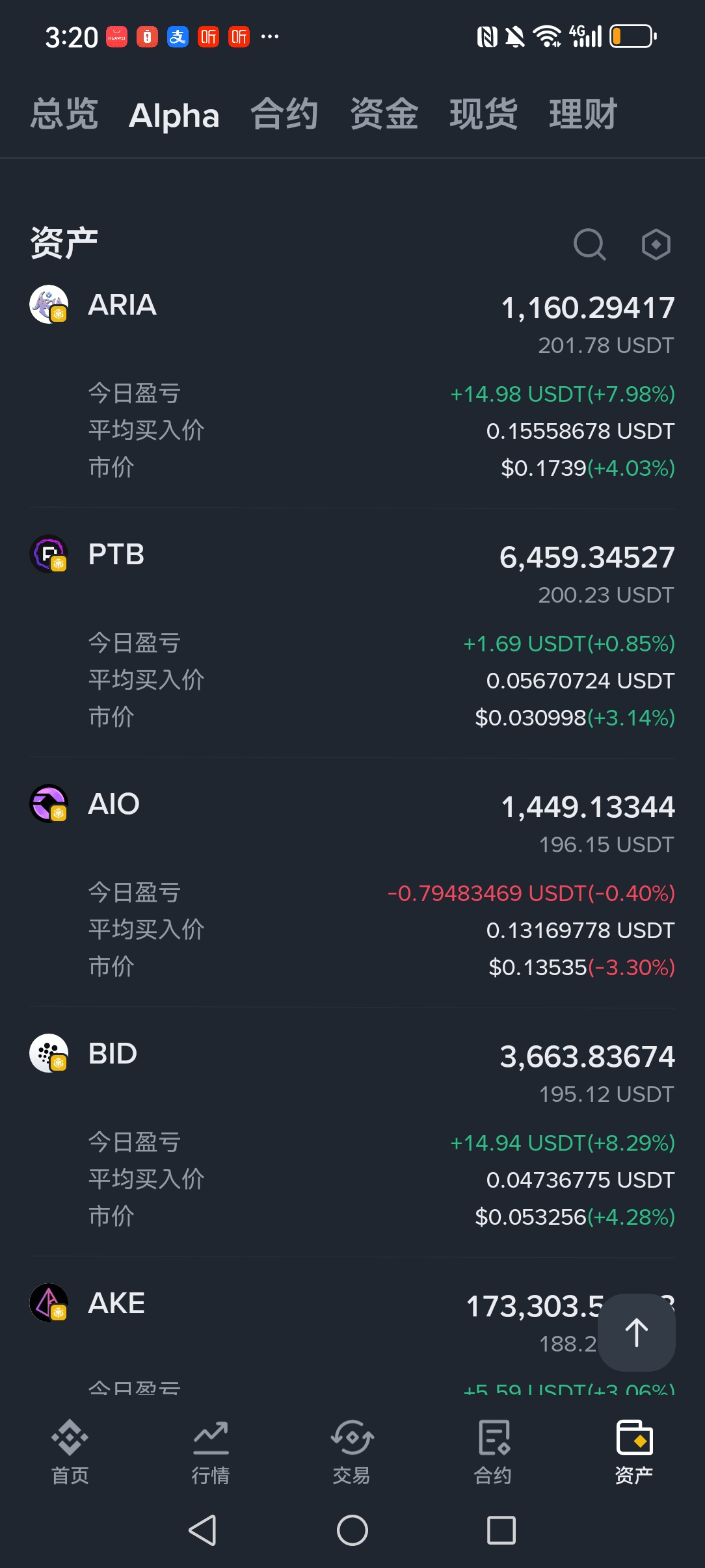Open the ARIA asset details
Viewport: 705px width, 1568px height.
[x=122, y=305]
